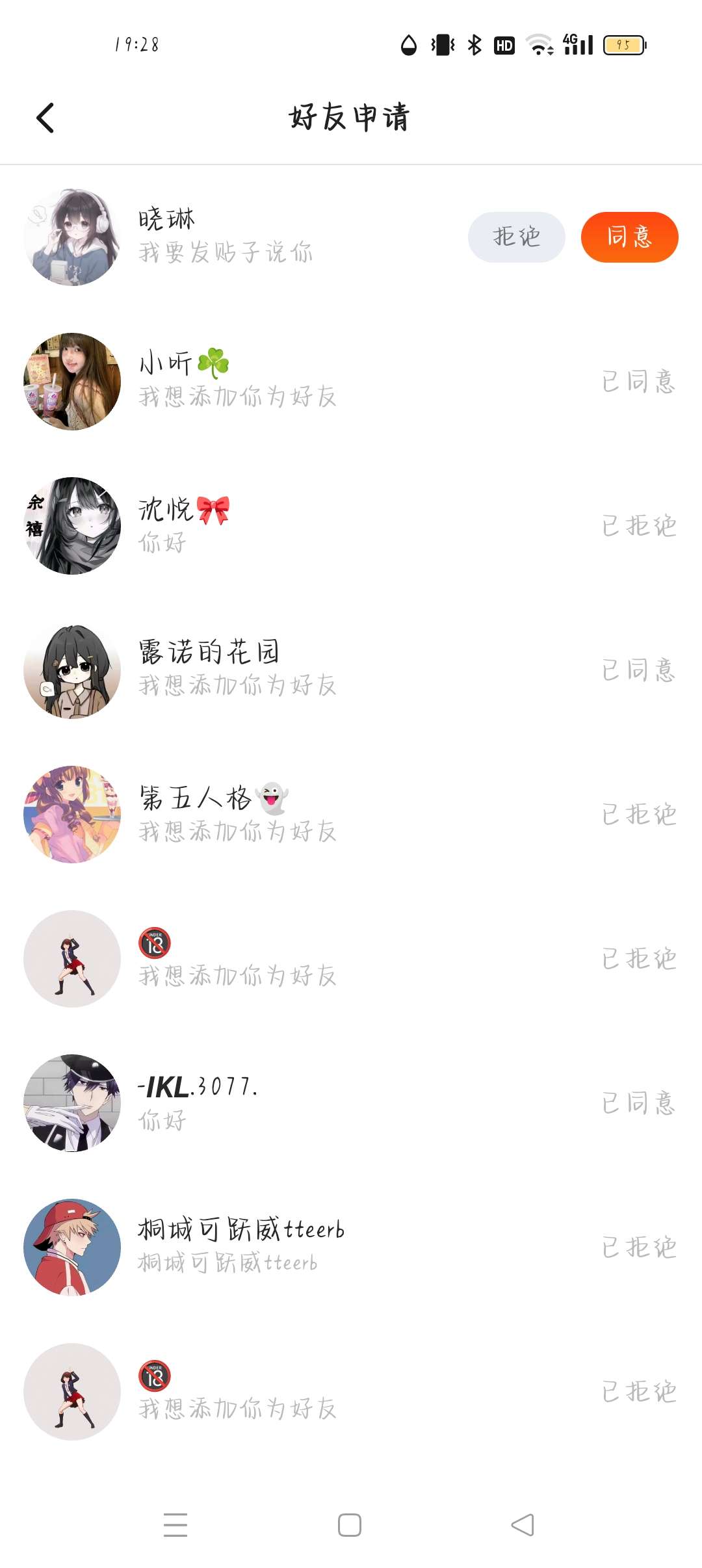
Task: Accept 晓琳's friend request with 同意
Action: (x=629, y=237)
